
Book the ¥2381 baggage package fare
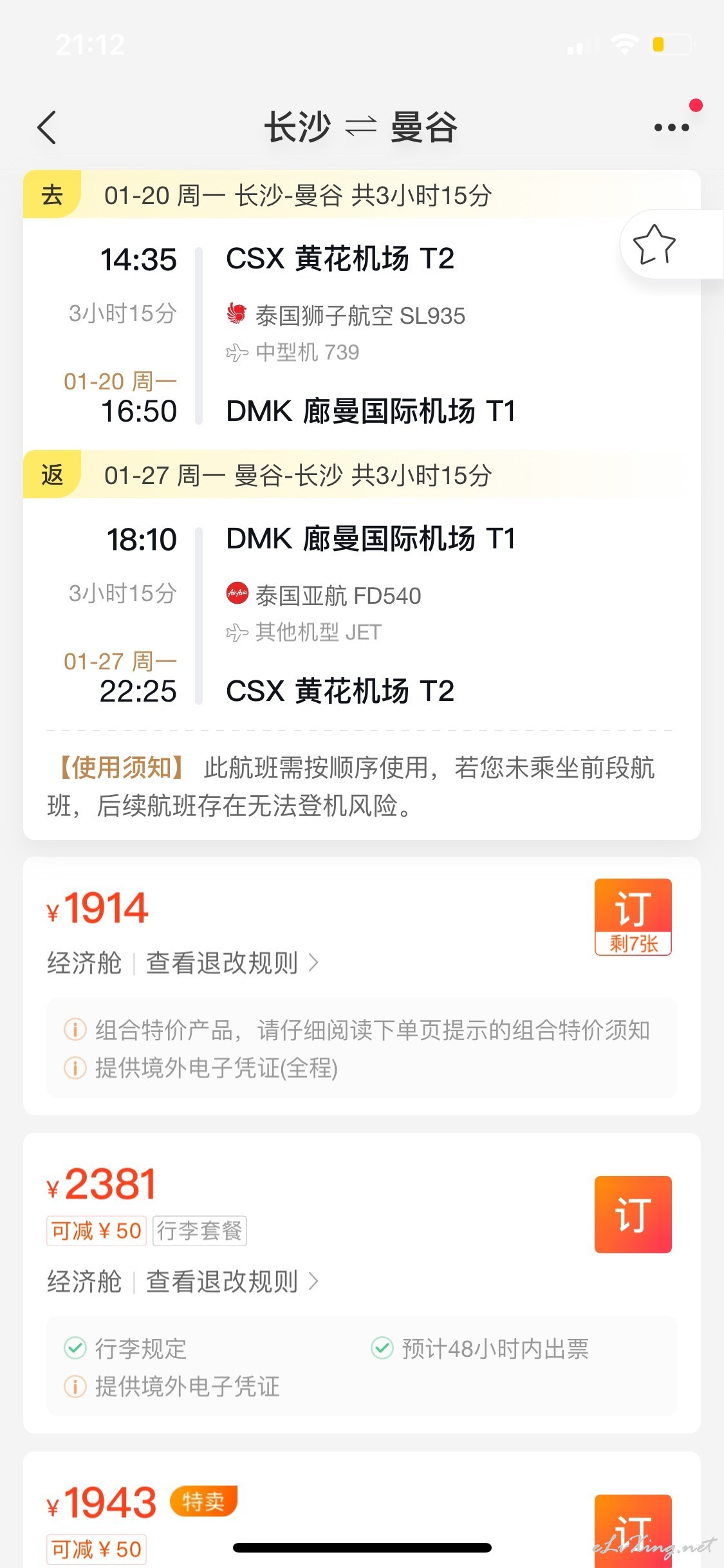633,1214
